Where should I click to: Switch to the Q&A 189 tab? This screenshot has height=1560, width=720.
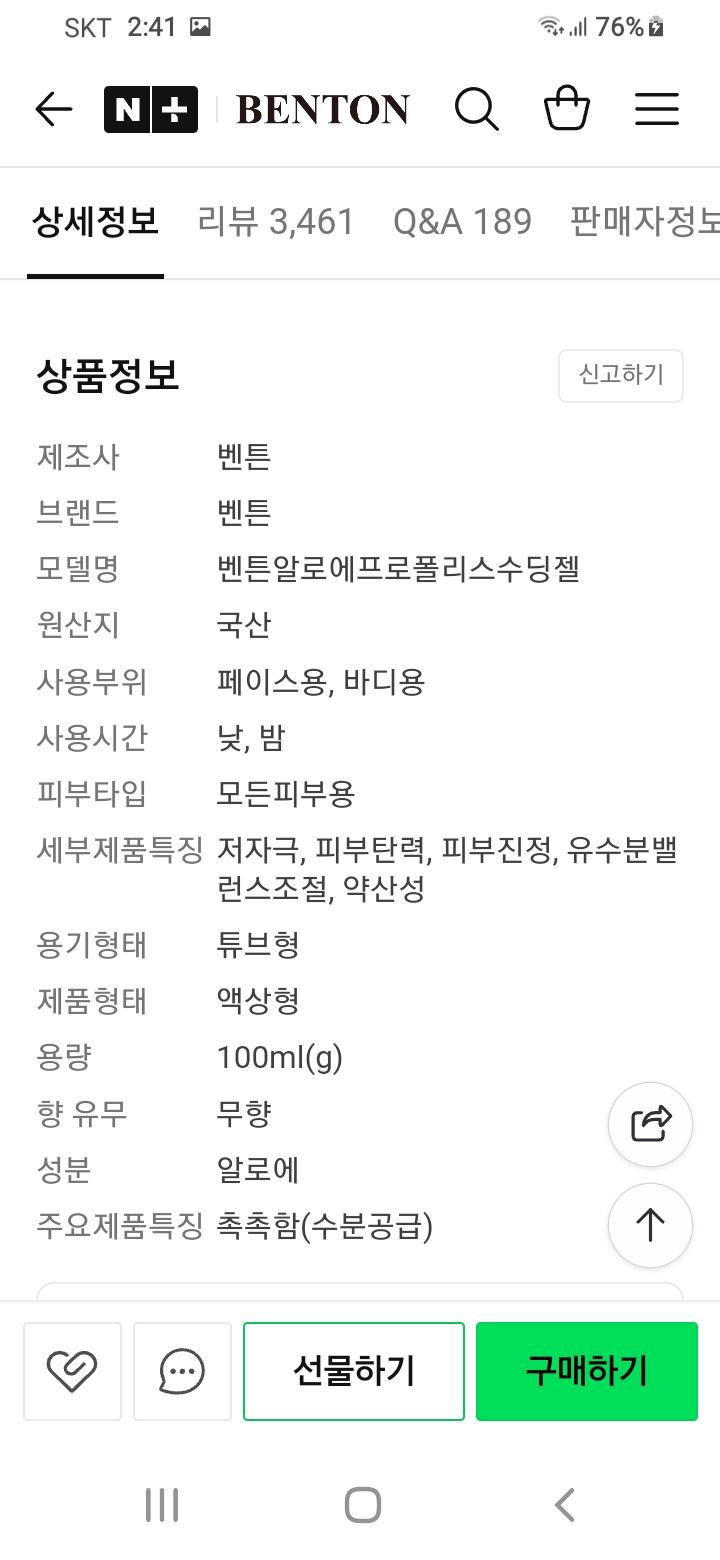(462, 221)
